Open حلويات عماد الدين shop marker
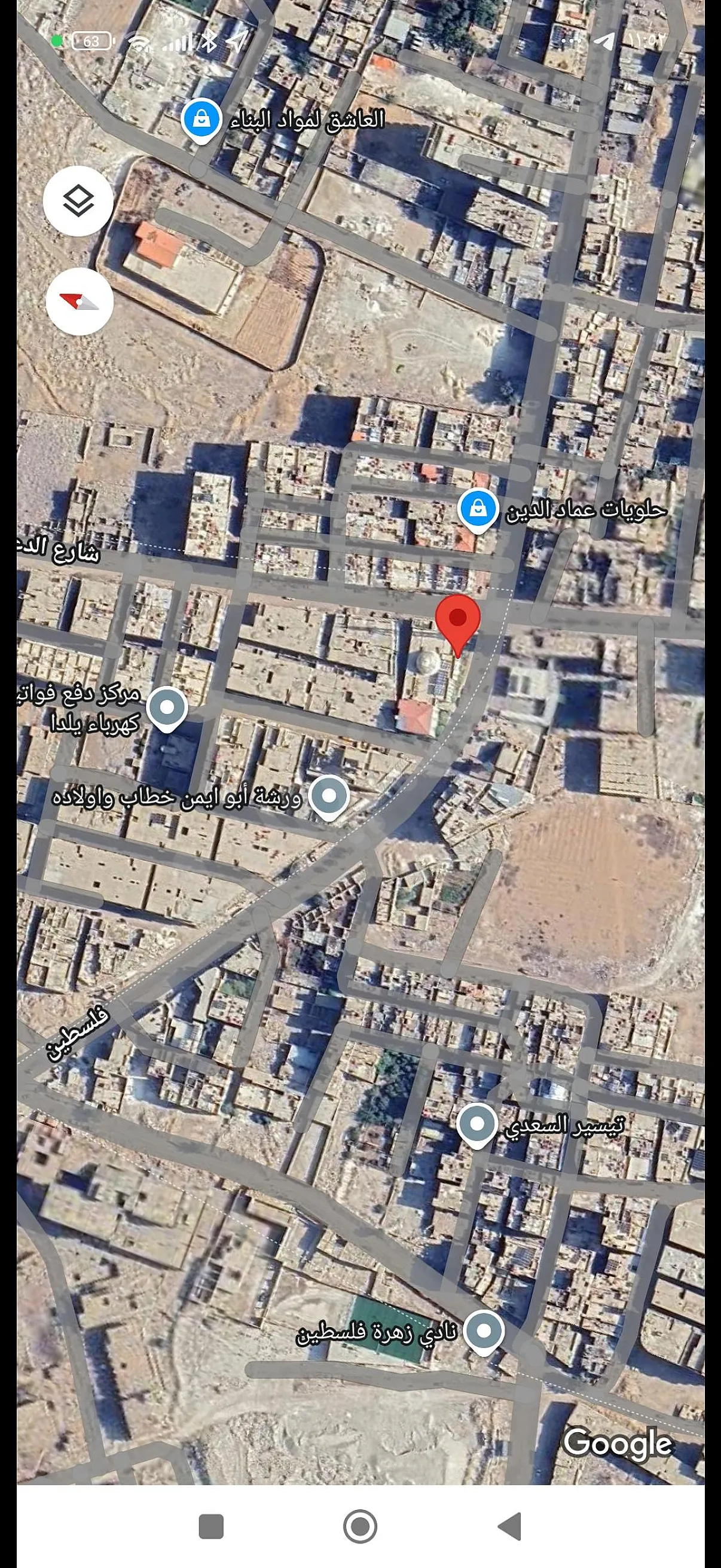The height and width of the screenshot is (1568, 721). (x=479, y=510)
